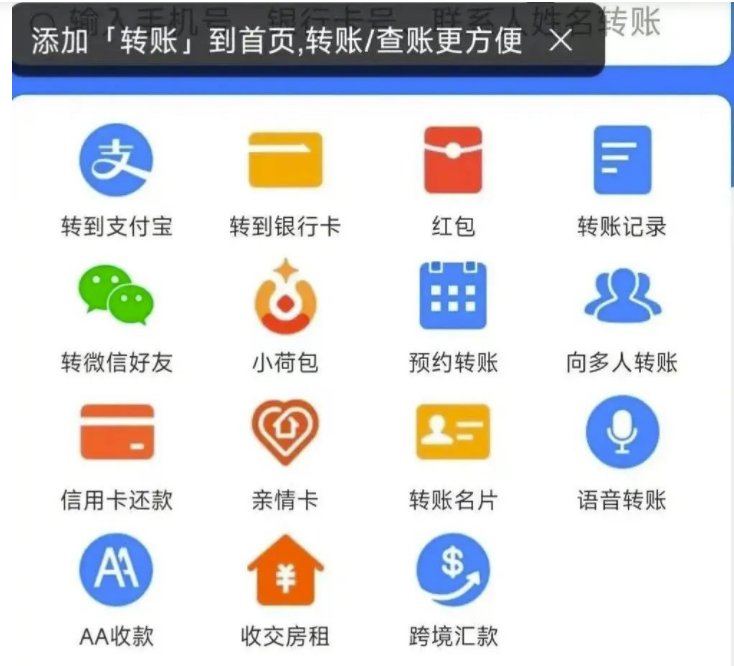Screen dimensions: 734x666
Task: Start 语音转账
Action: point(621,433)
